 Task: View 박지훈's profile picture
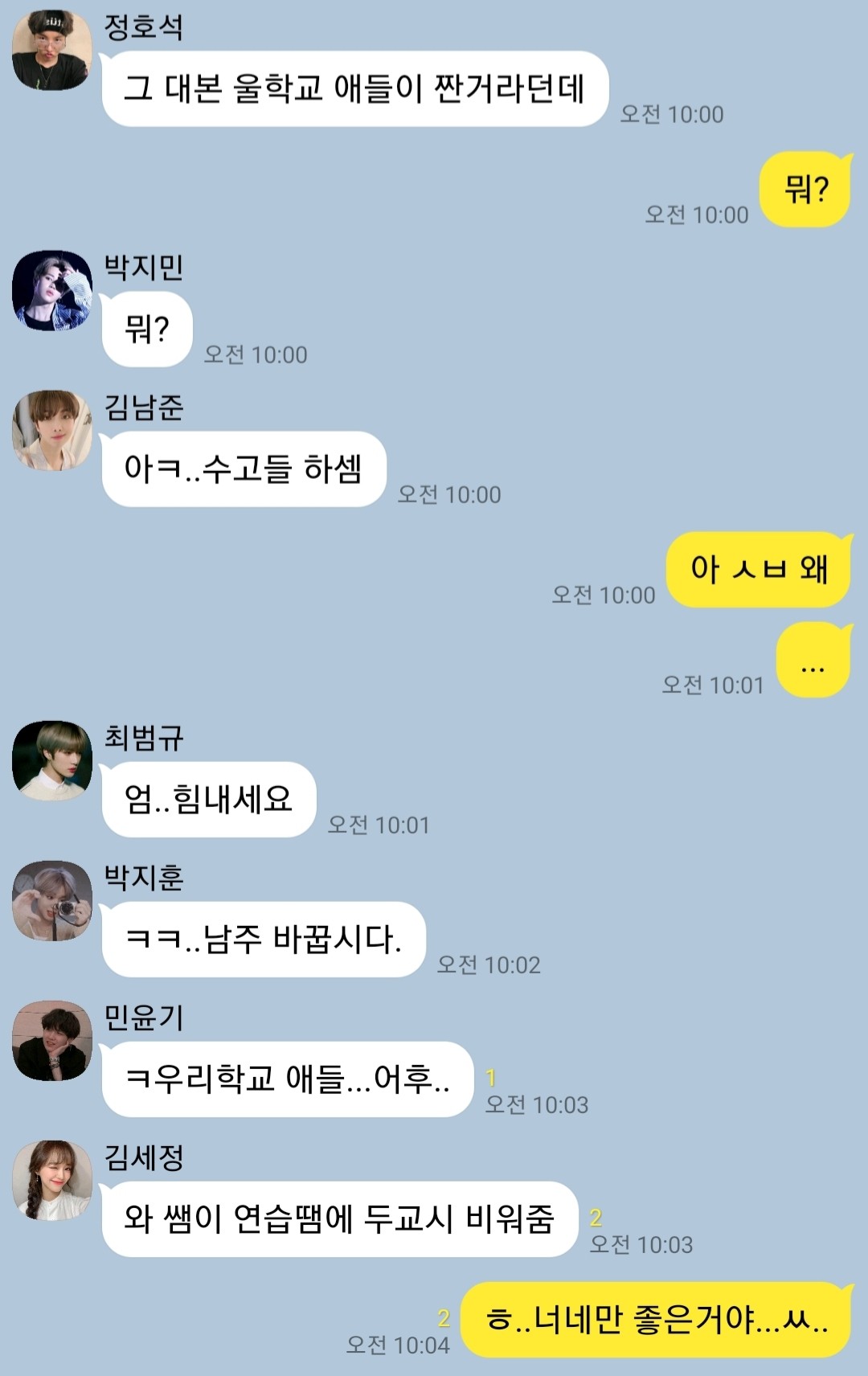tap(52, 900)
